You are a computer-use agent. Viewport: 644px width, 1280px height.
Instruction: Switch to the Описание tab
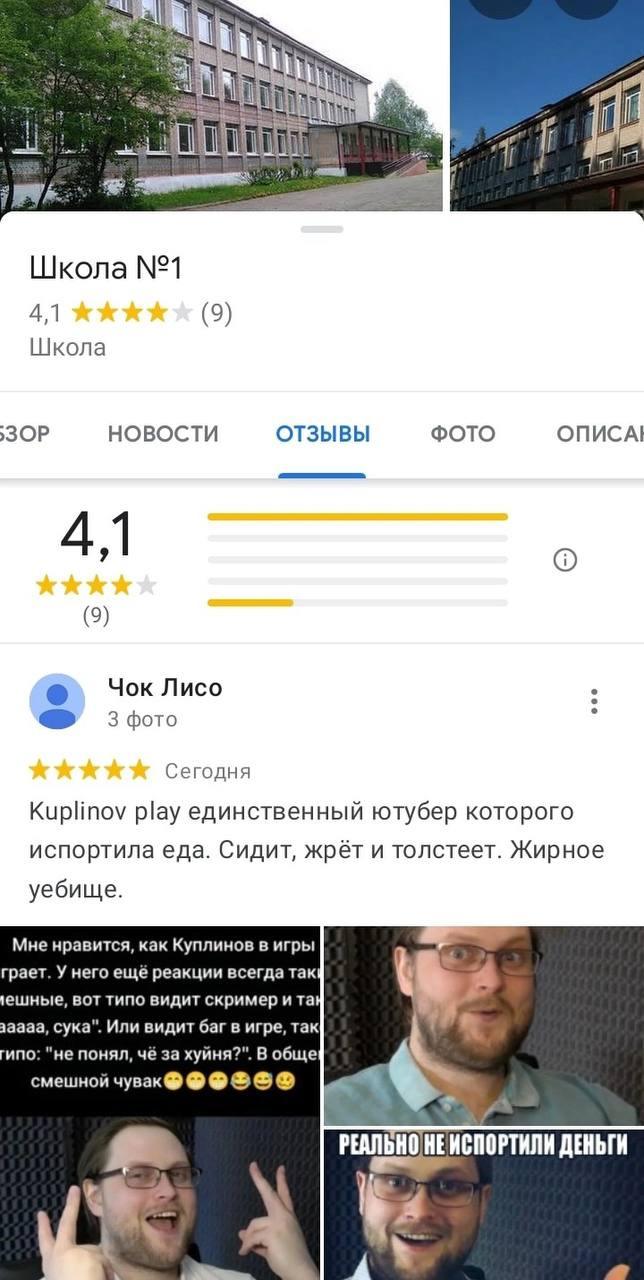[600, 434]
